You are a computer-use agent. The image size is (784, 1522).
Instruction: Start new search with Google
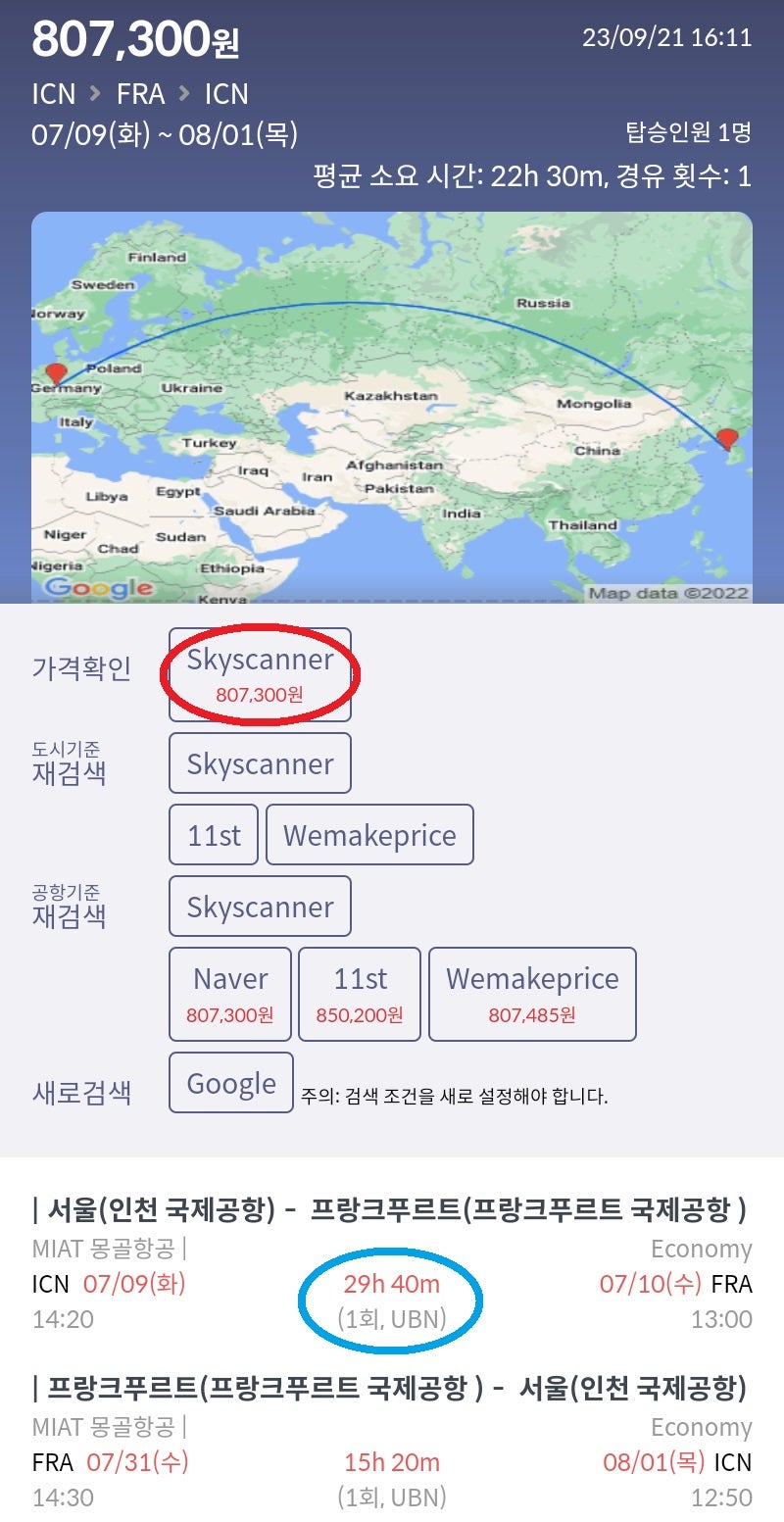coord(231,1083)
